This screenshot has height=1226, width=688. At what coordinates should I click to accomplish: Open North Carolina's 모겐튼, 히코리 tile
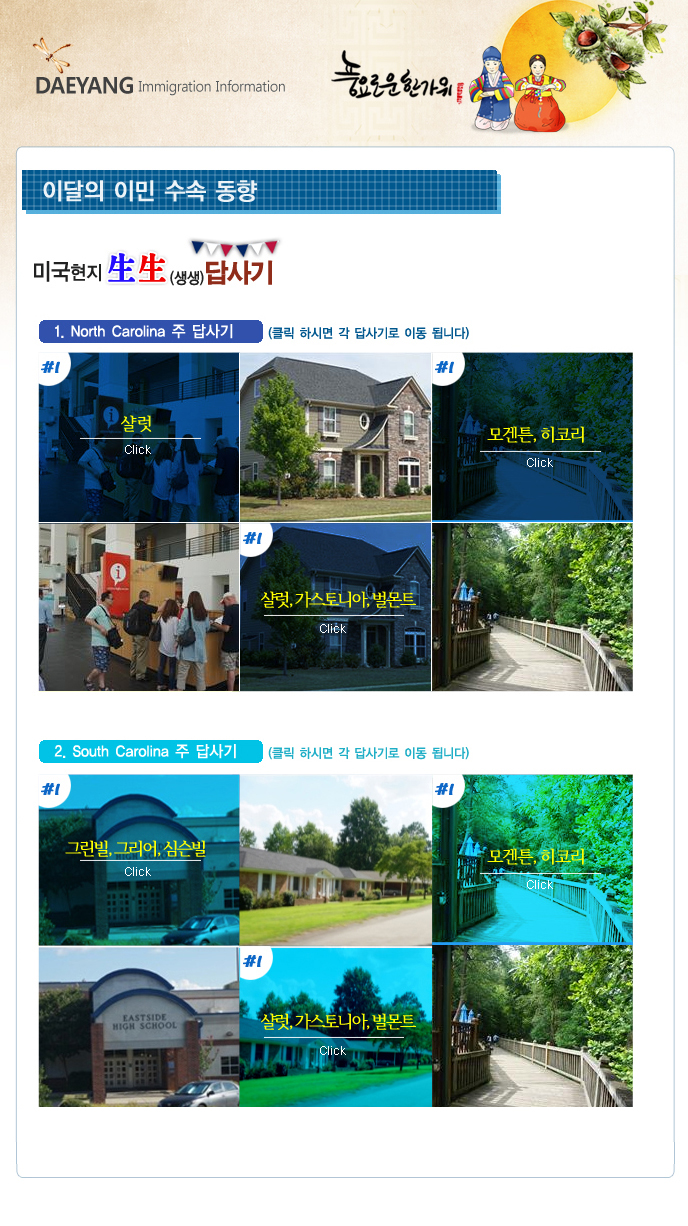click(x=537, y=446)
